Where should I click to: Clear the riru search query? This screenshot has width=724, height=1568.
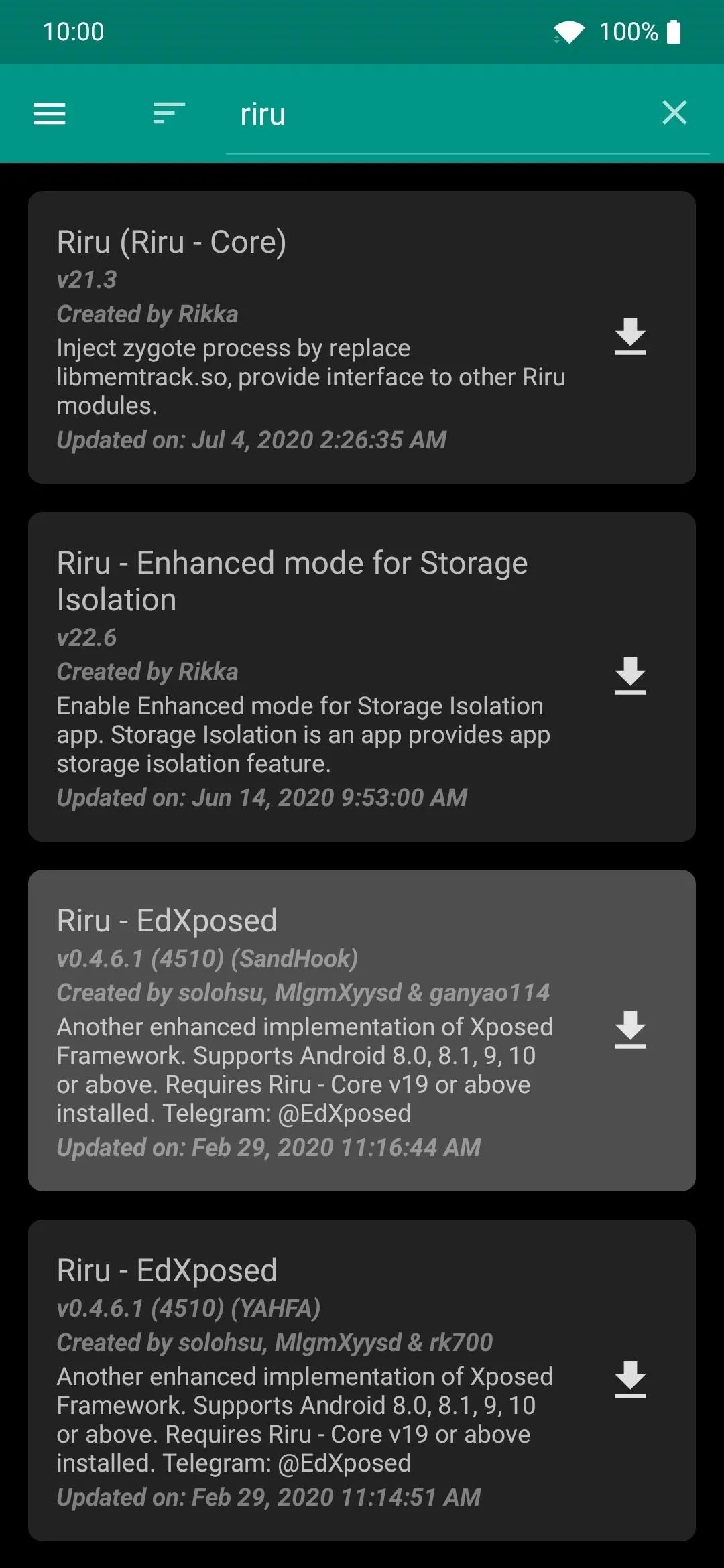[674, 113]
